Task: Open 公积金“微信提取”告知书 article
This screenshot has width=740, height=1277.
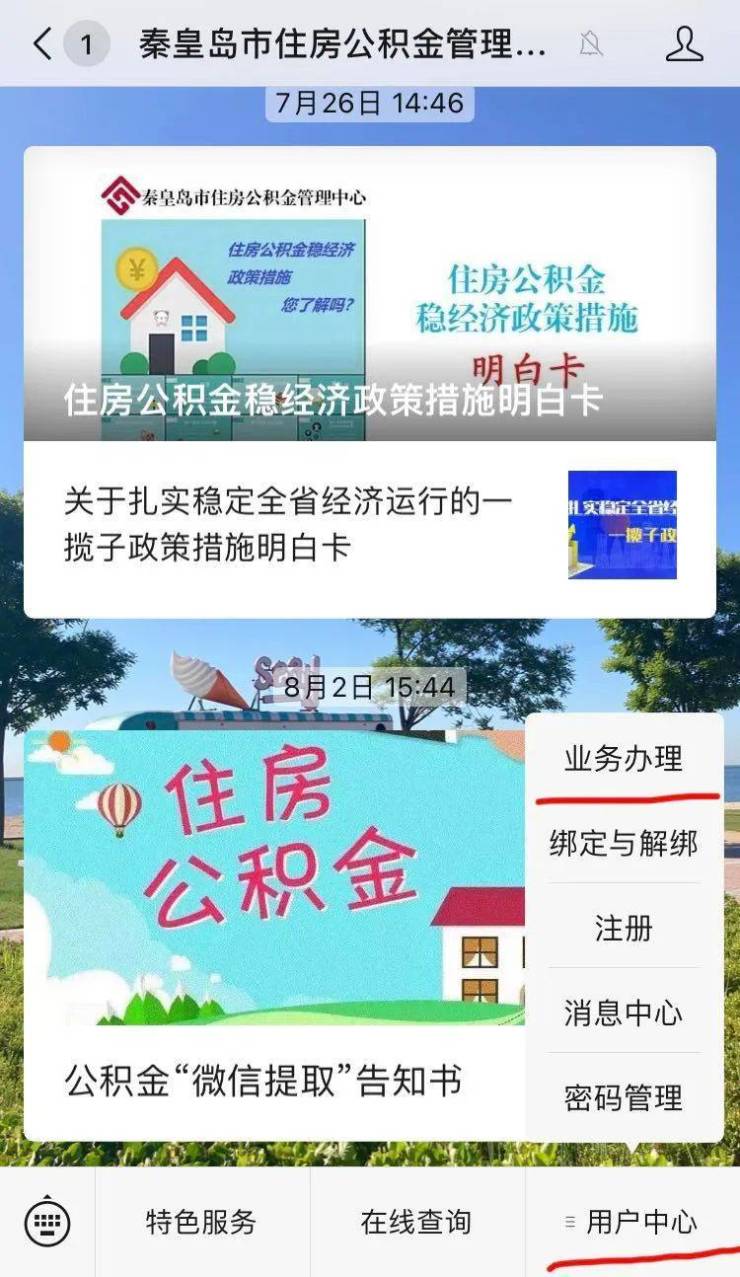Action: 264,1080
